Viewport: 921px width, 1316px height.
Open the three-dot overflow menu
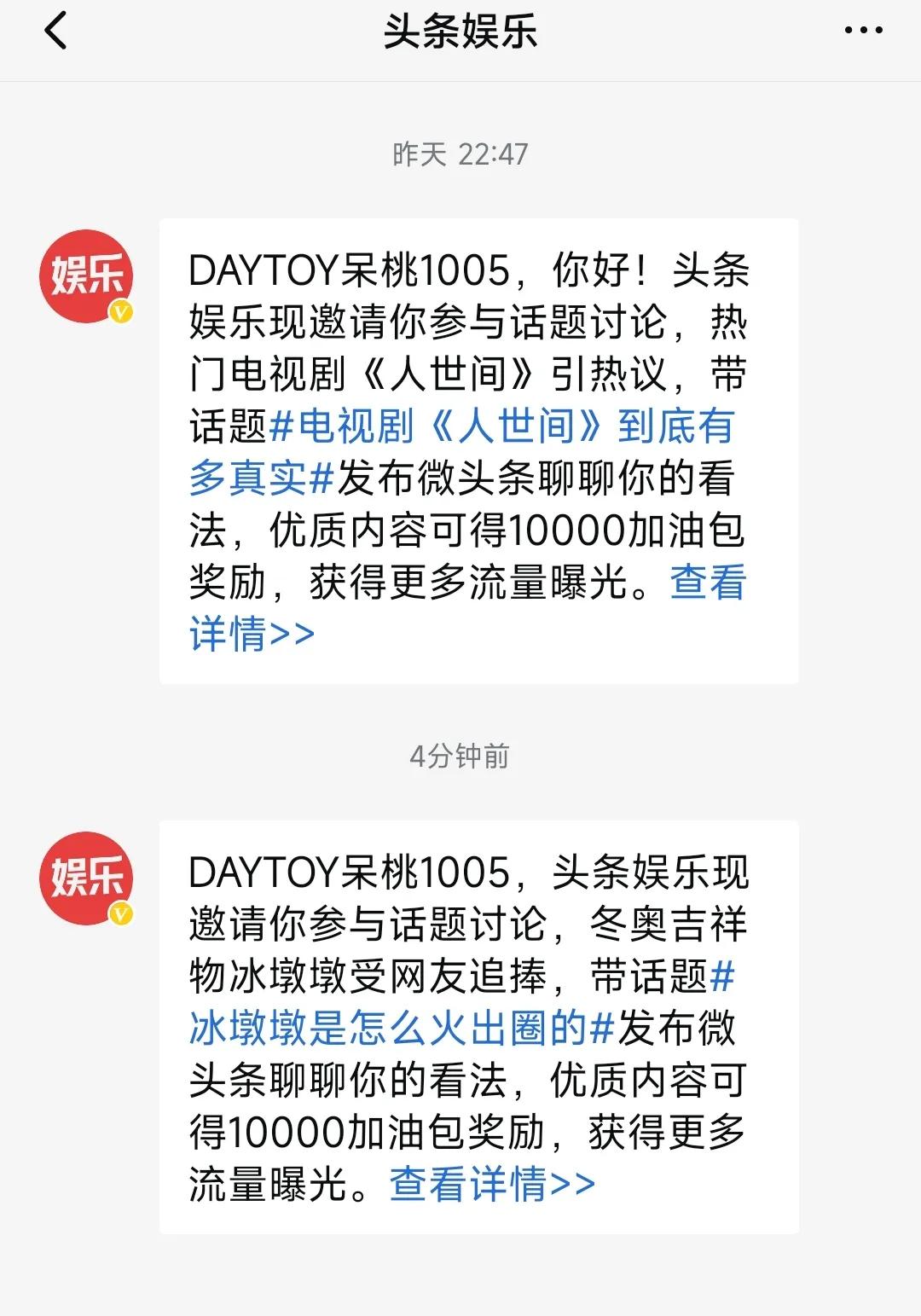pyautogui.click(x=863, y=32)
